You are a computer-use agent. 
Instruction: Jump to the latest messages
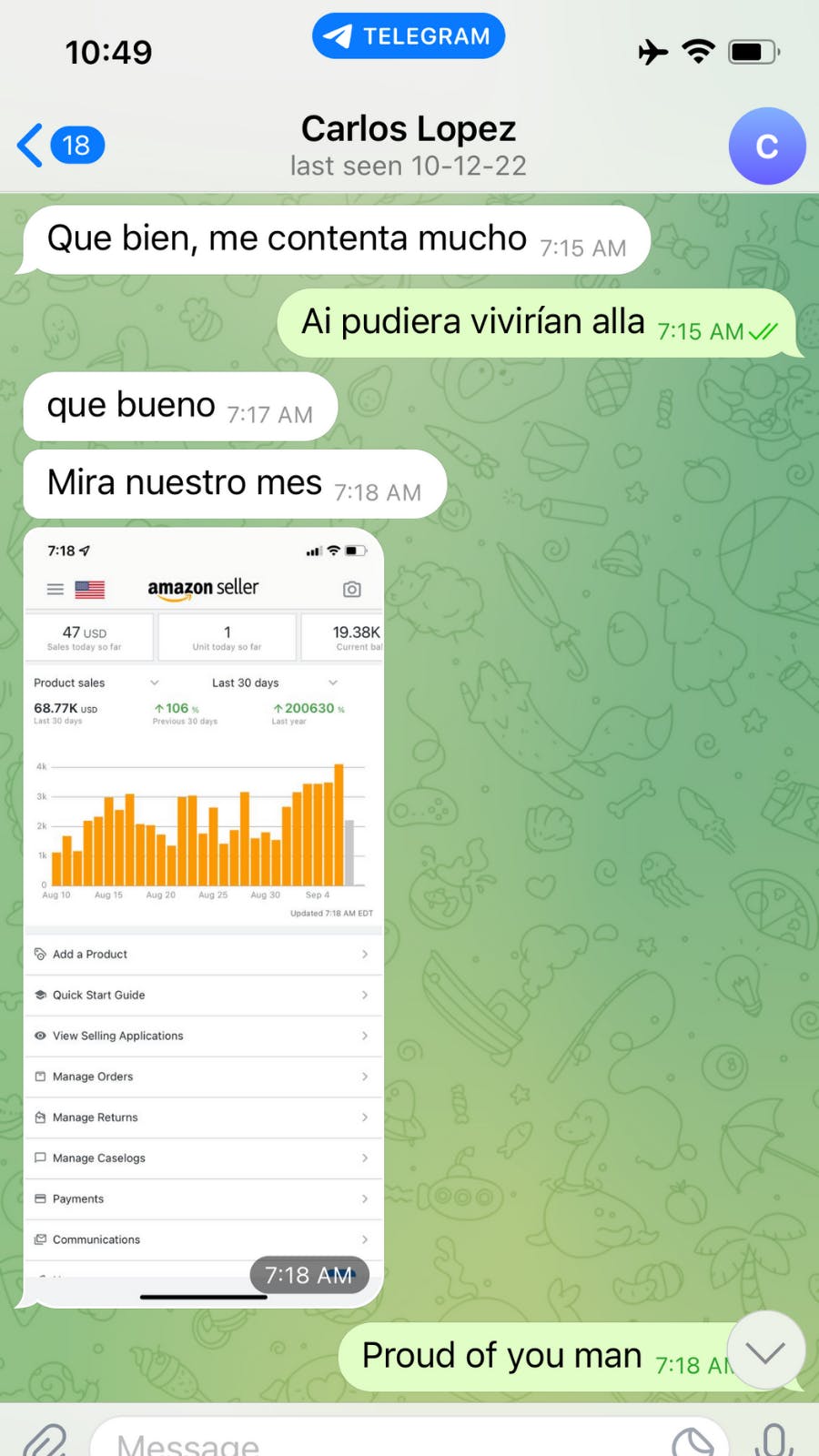coord(766,1351)
